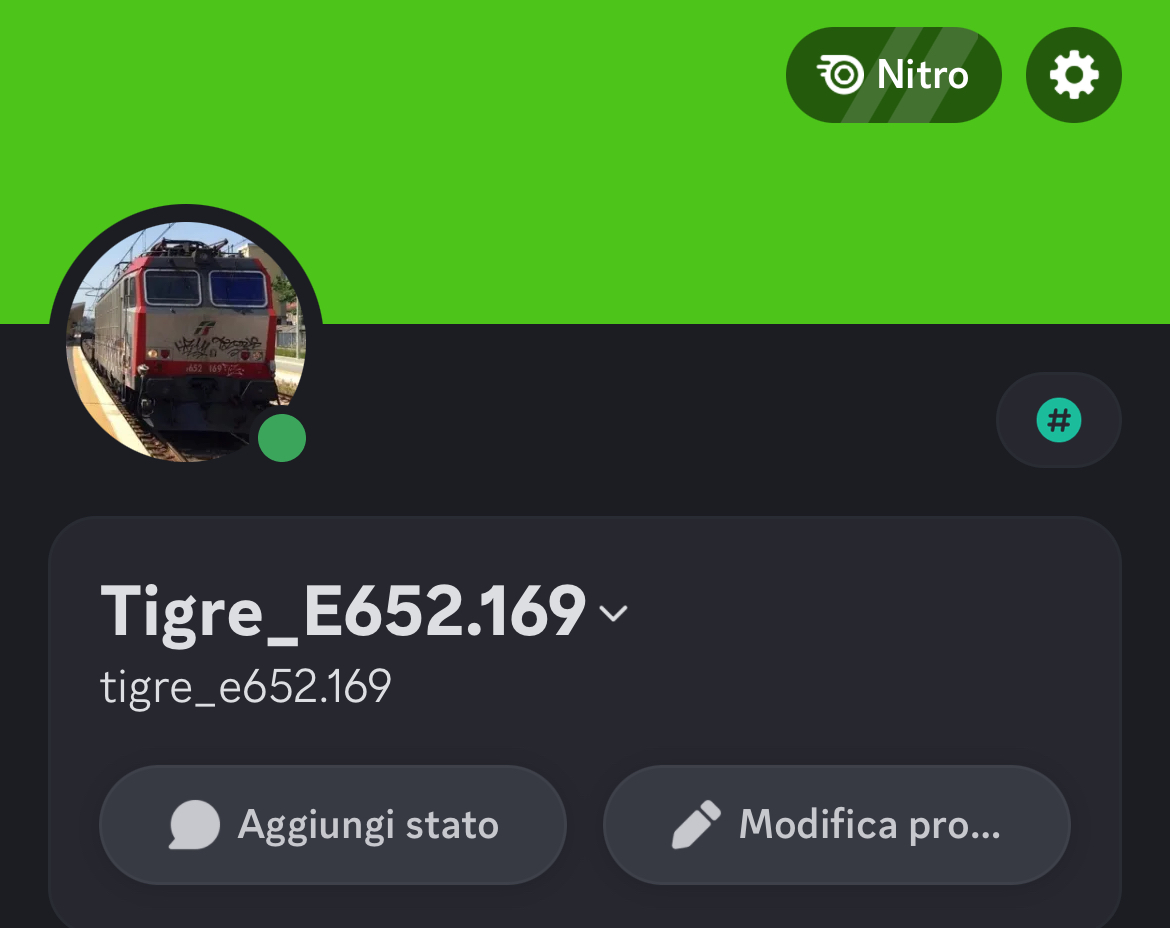Expand the Tigre_E652.169 account switcher chevron

(613, 613)
